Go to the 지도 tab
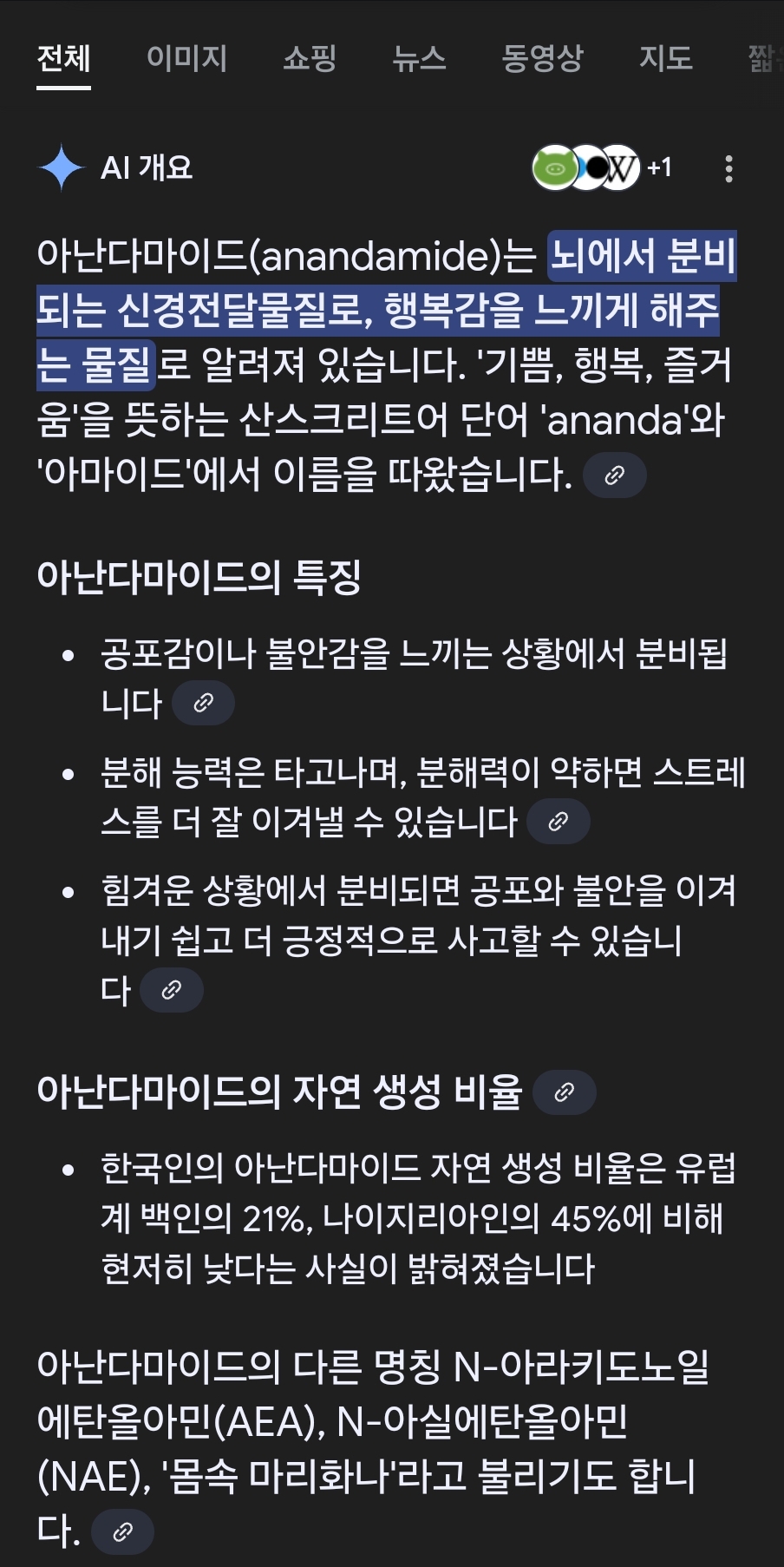This screenshot has width=784, height=1567. click(x=665, y=58)
